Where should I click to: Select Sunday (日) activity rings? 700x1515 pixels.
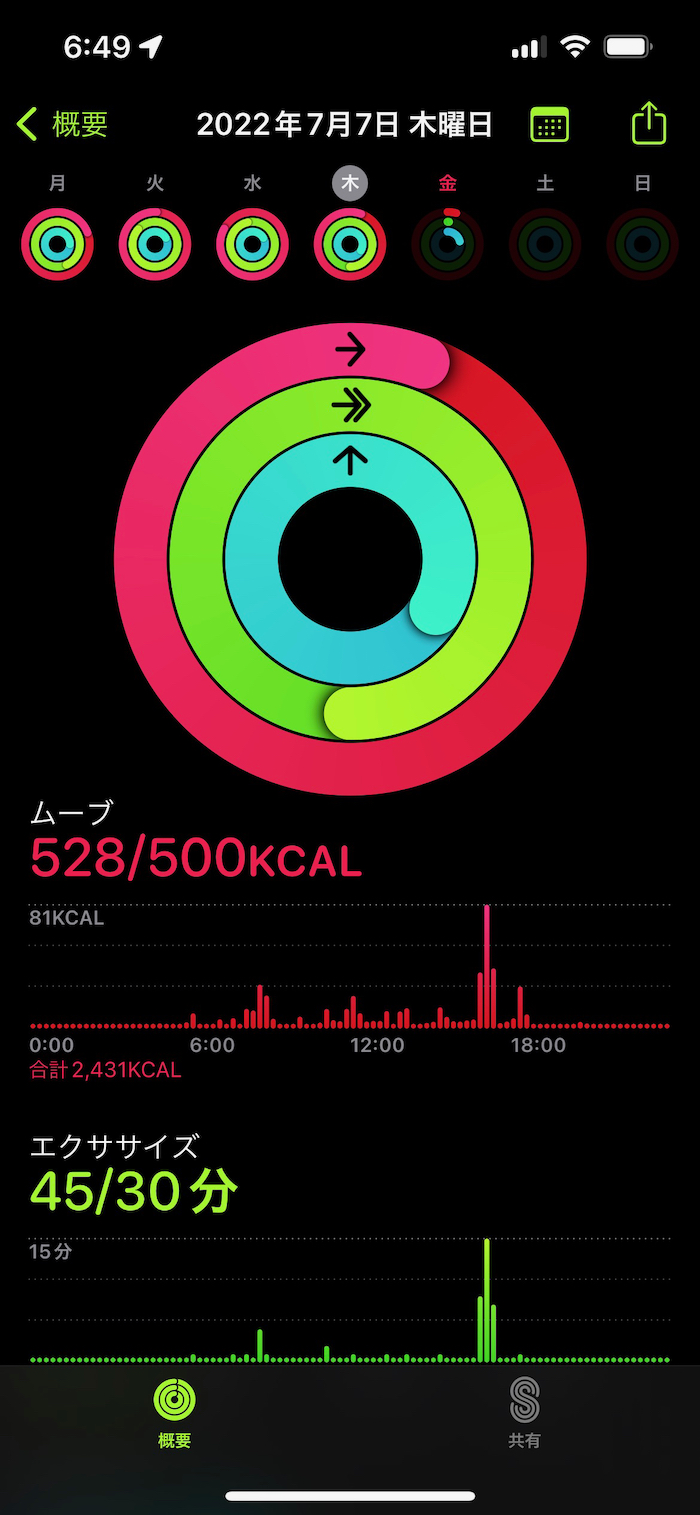642,243
